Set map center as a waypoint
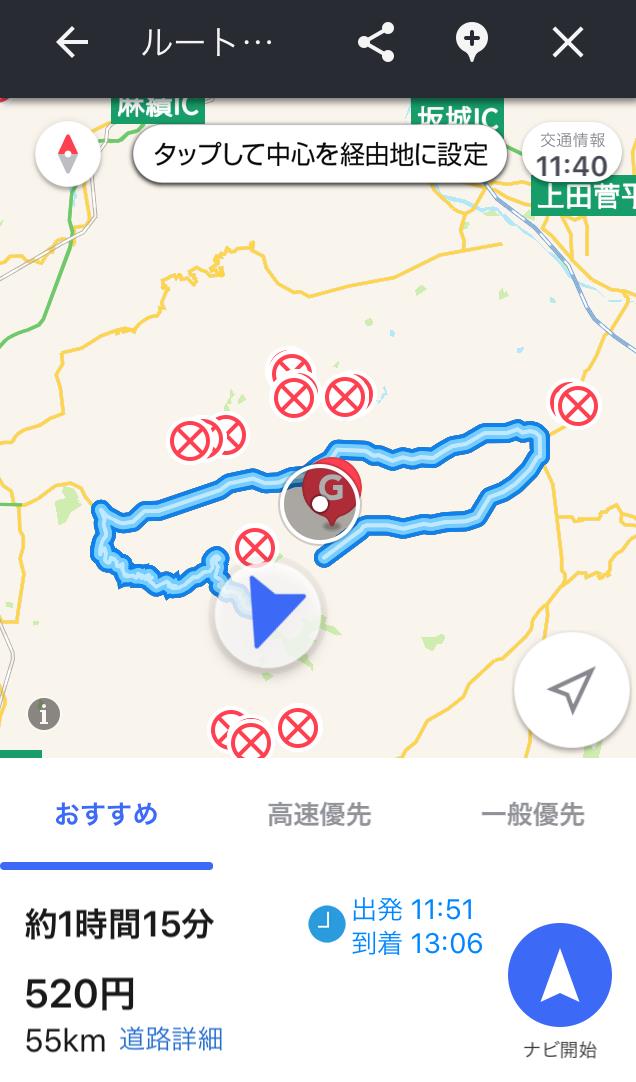636x1082 pixels. pos(319,154)
